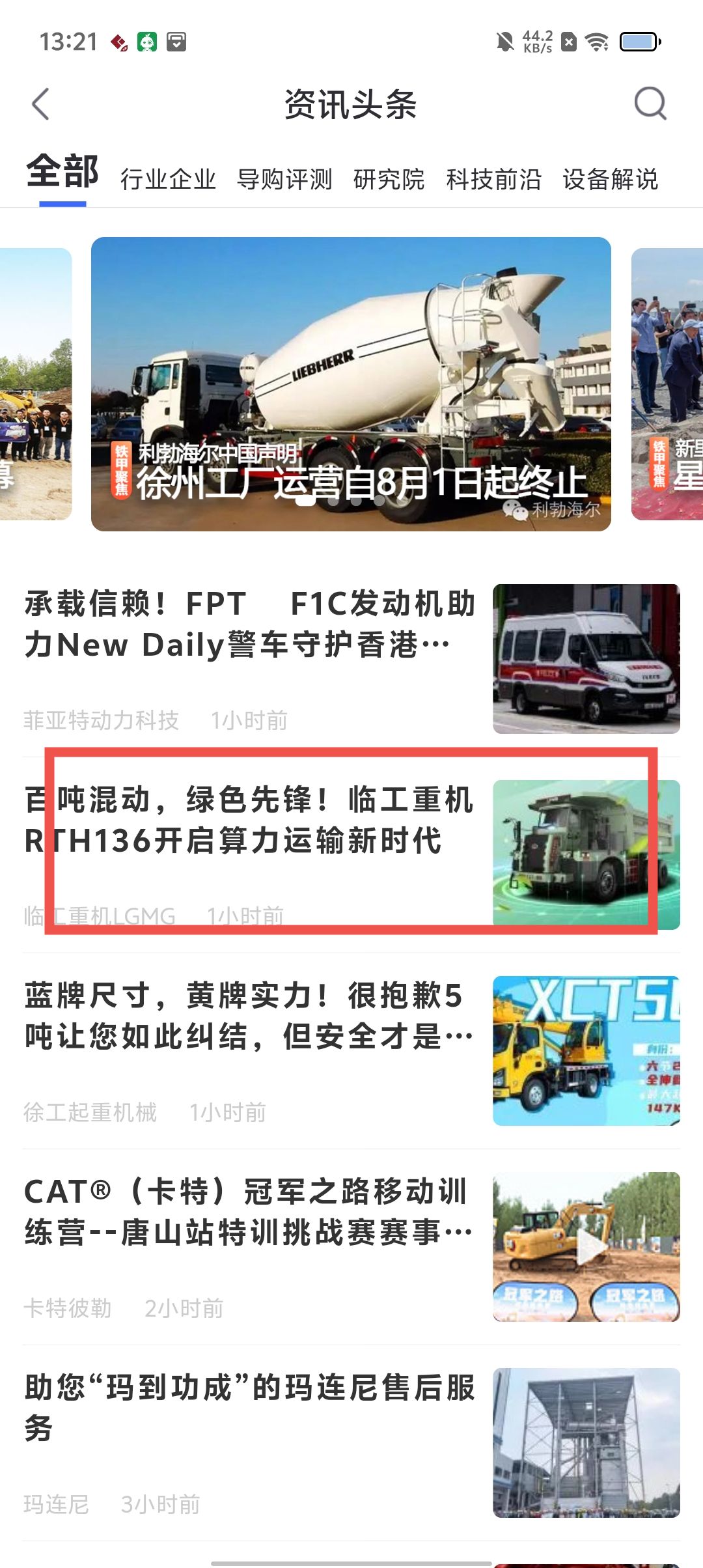This screenshot has width=703, height=1568.
Task: Open the 玛连尼售后服务 article
Action: 250,1408
